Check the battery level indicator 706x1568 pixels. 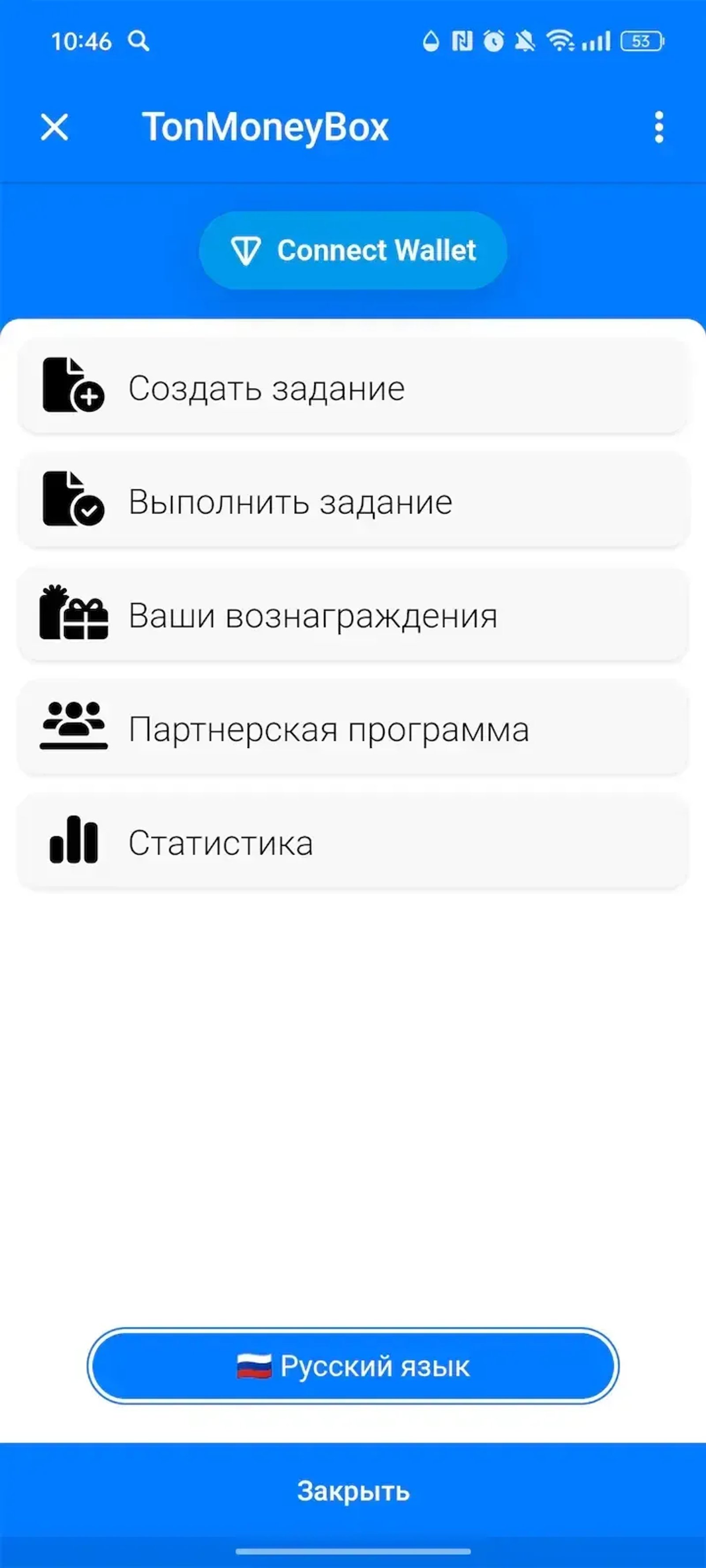tap(642, 41)
